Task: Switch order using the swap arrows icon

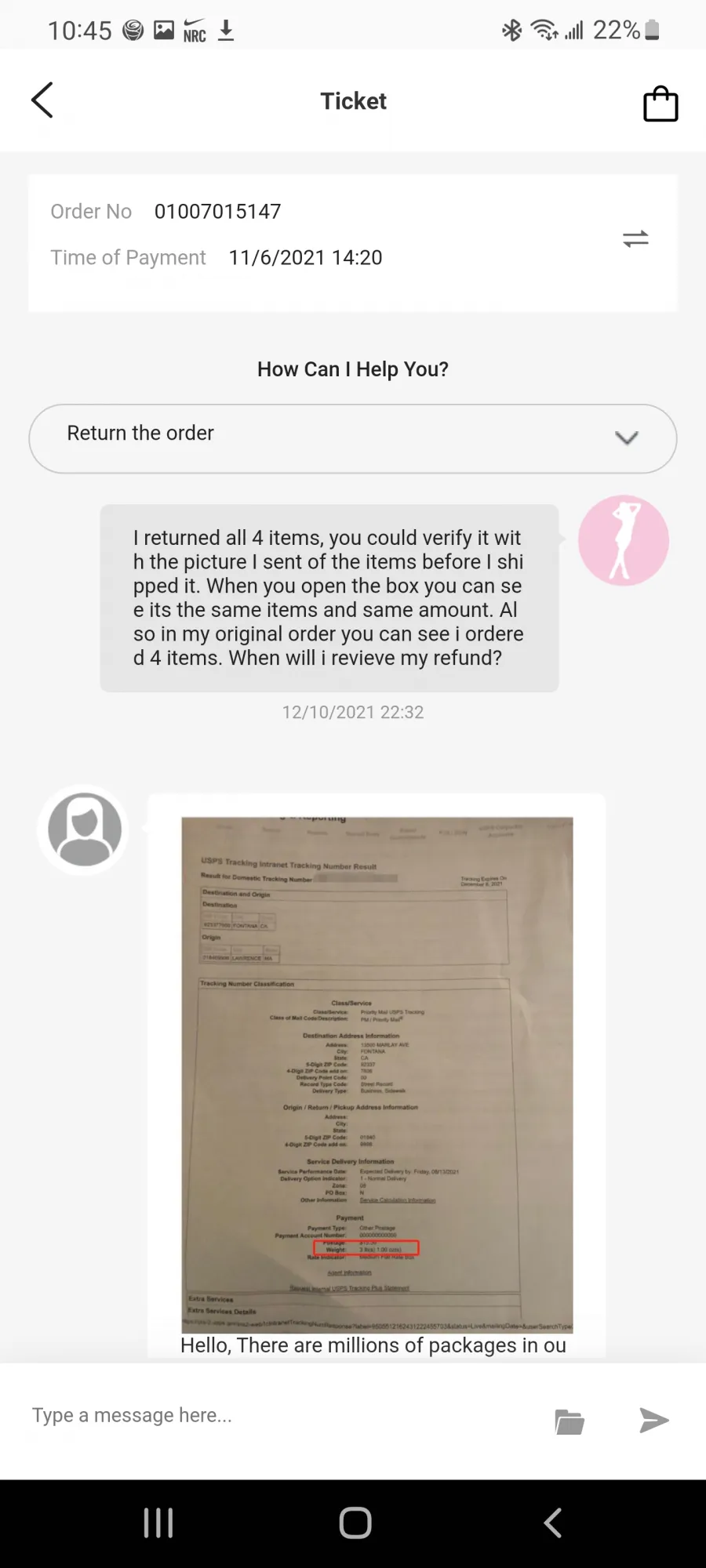Action: click(x=635, y=239)
